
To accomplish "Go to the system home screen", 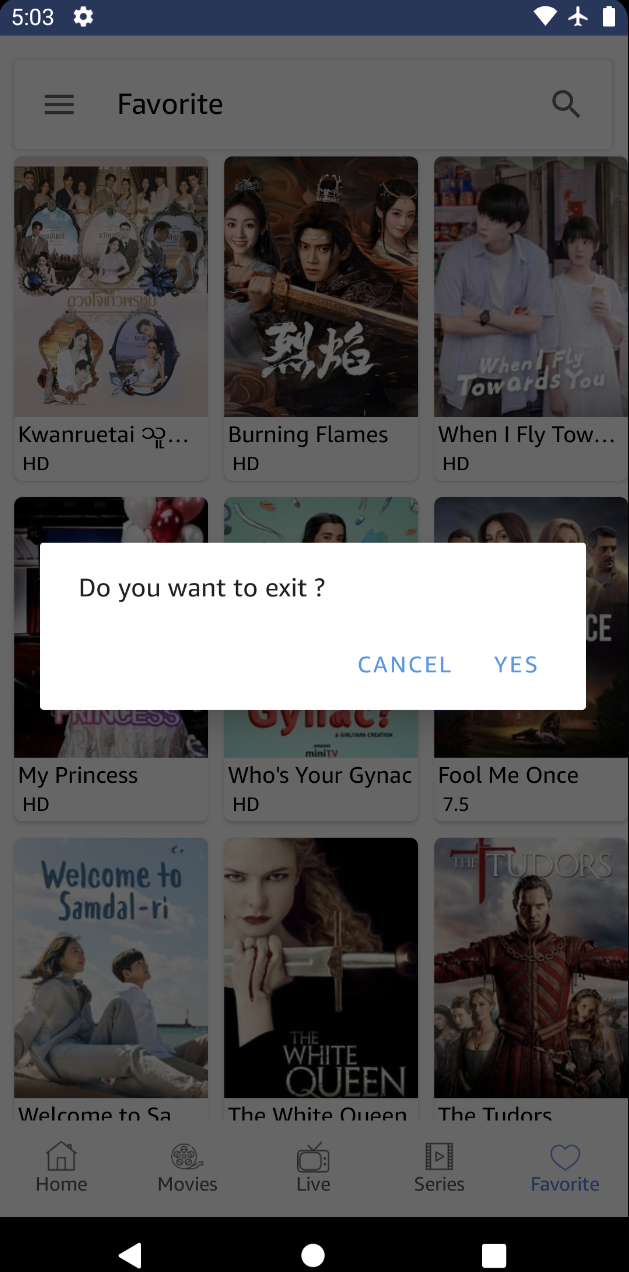I will (313, 1255).
